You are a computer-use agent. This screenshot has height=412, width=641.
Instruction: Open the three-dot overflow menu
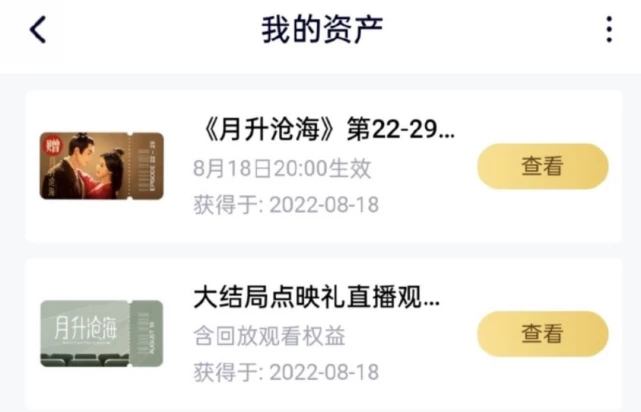(608, 30)
